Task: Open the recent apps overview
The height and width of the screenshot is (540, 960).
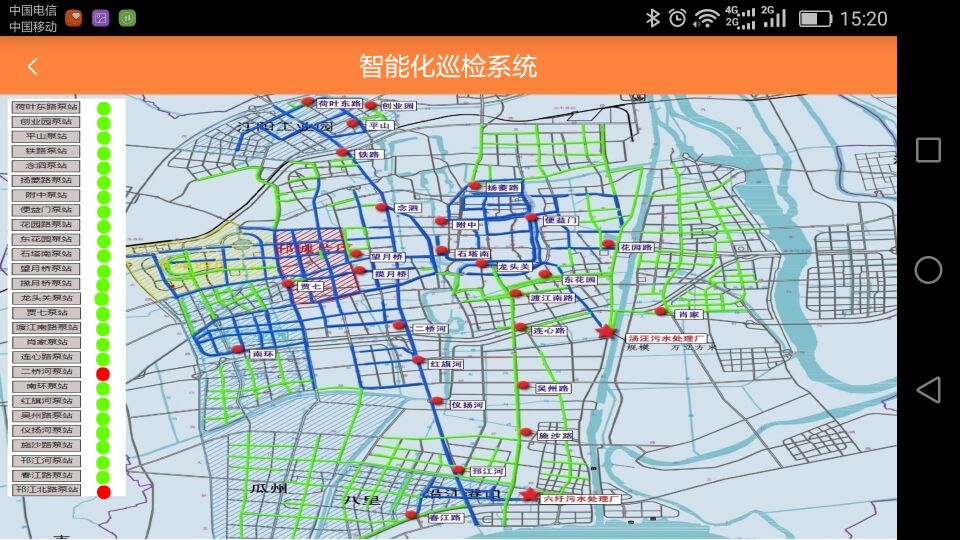Action: pos(928,150)
